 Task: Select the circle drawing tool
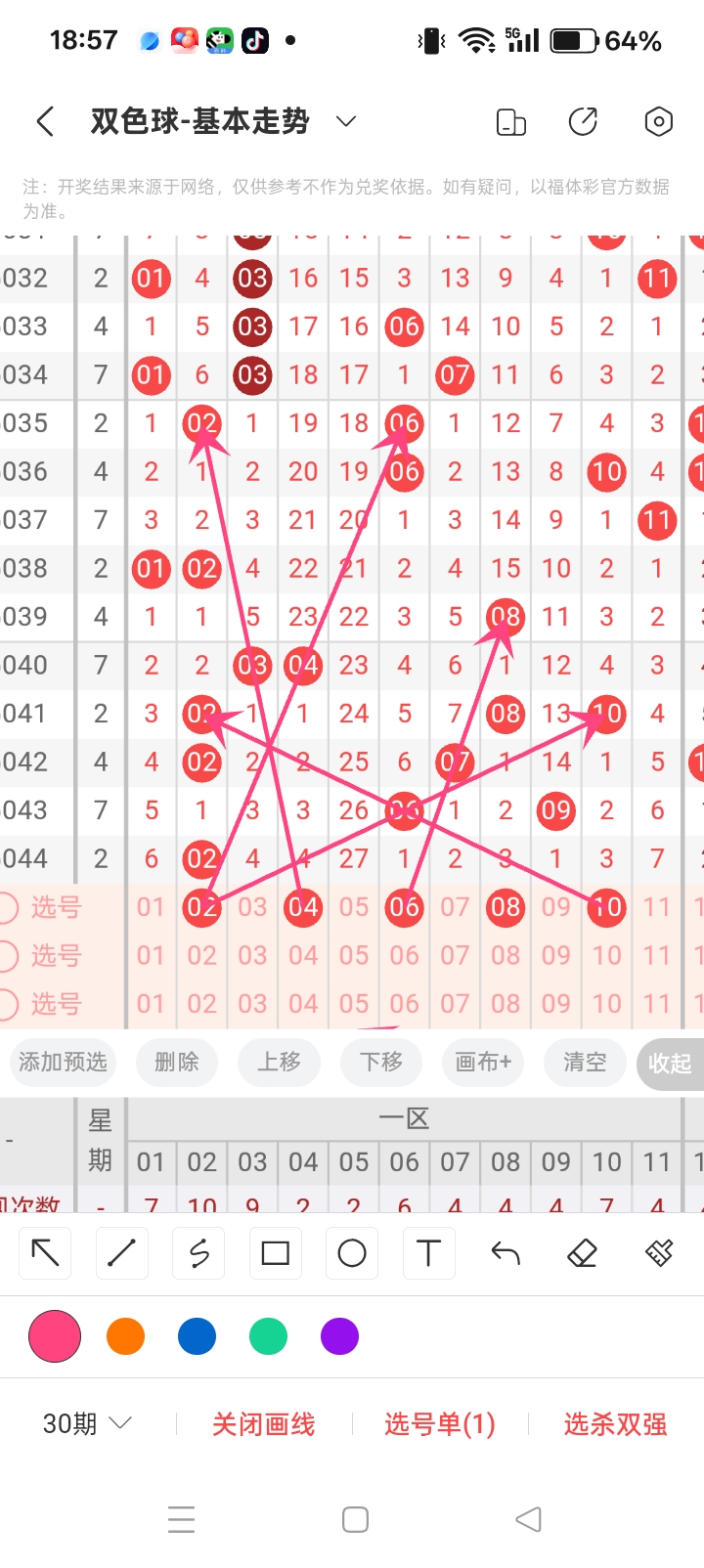351,1252
